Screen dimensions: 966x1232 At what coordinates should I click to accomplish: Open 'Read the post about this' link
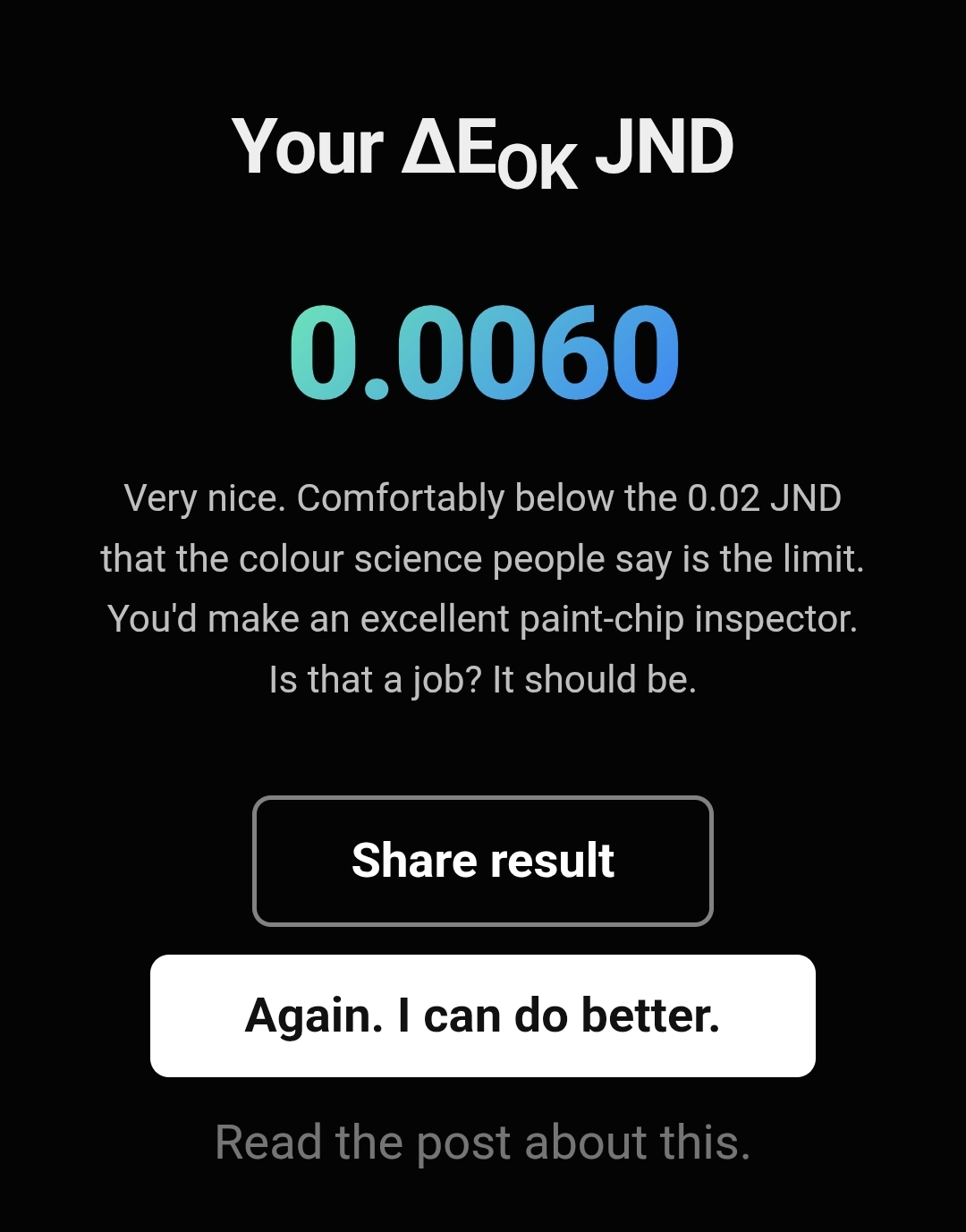(x=483, y=1143)
